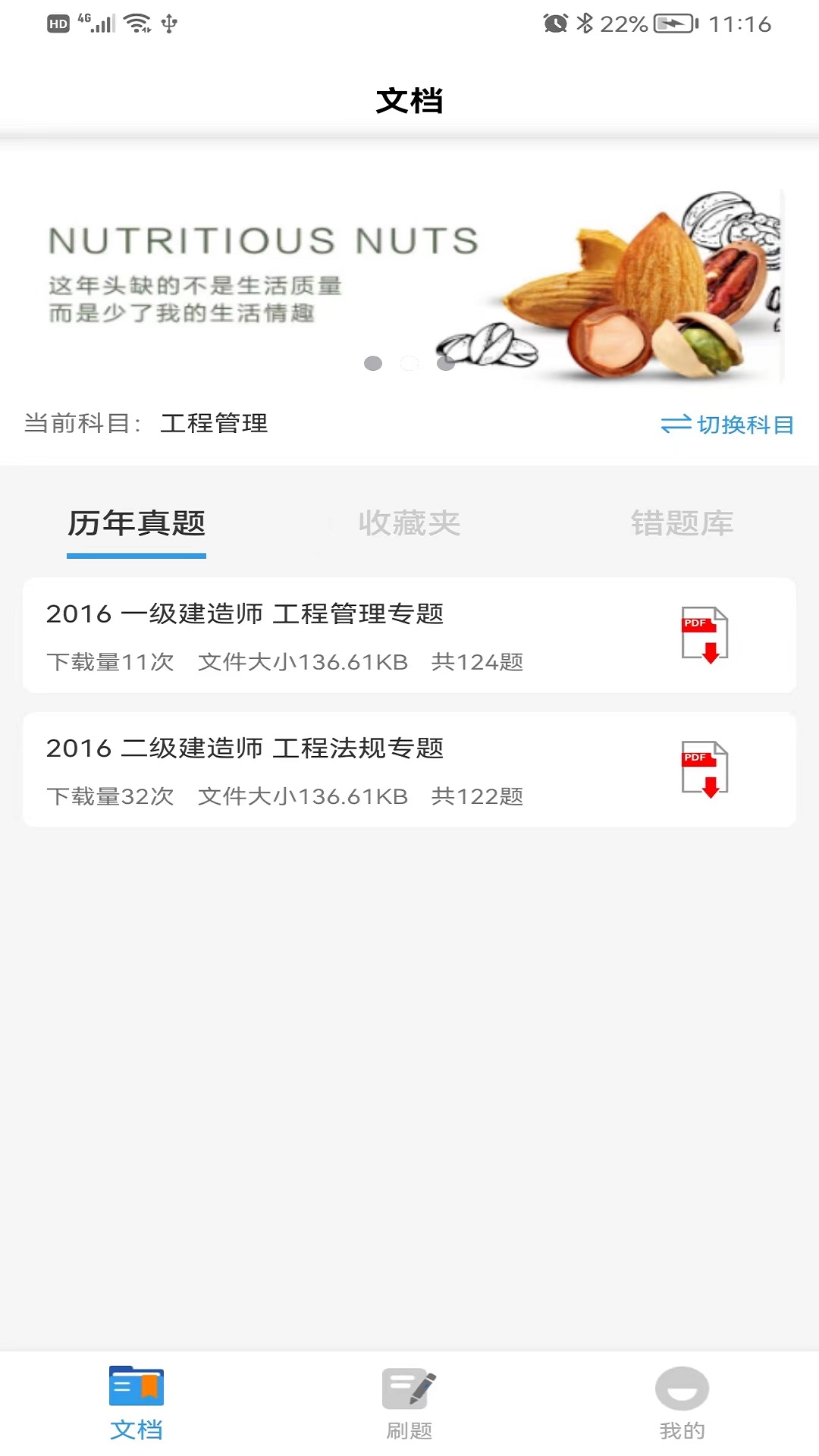Tap the 切换科目 swap arrows icon

pyautogui.click(x=678, y=424)
